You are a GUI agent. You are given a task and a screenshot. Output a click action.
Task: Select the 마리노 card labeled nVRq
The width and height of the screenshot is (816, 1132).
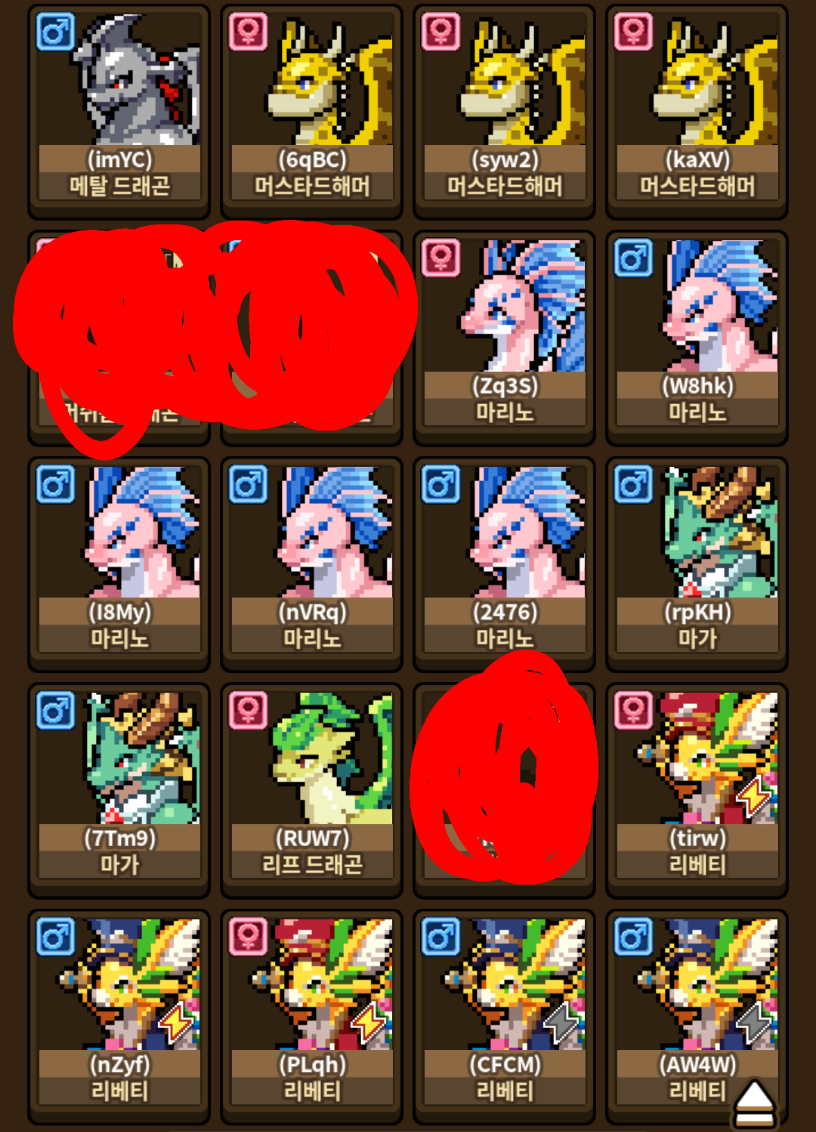click(312, 564)
